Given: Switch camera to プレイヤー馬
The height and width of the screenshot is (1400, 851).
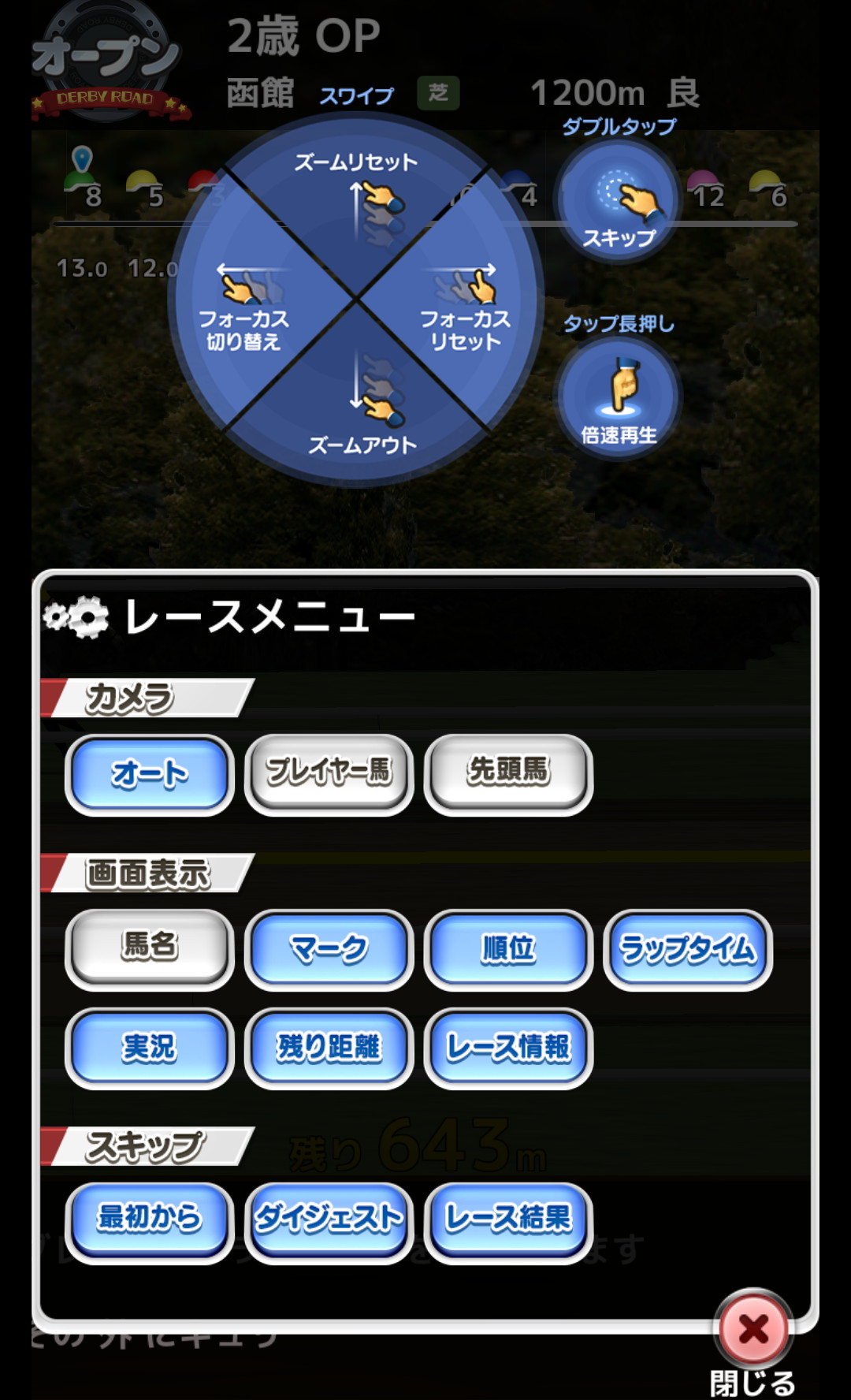Looking at the screenshot, I should [329, 774].
